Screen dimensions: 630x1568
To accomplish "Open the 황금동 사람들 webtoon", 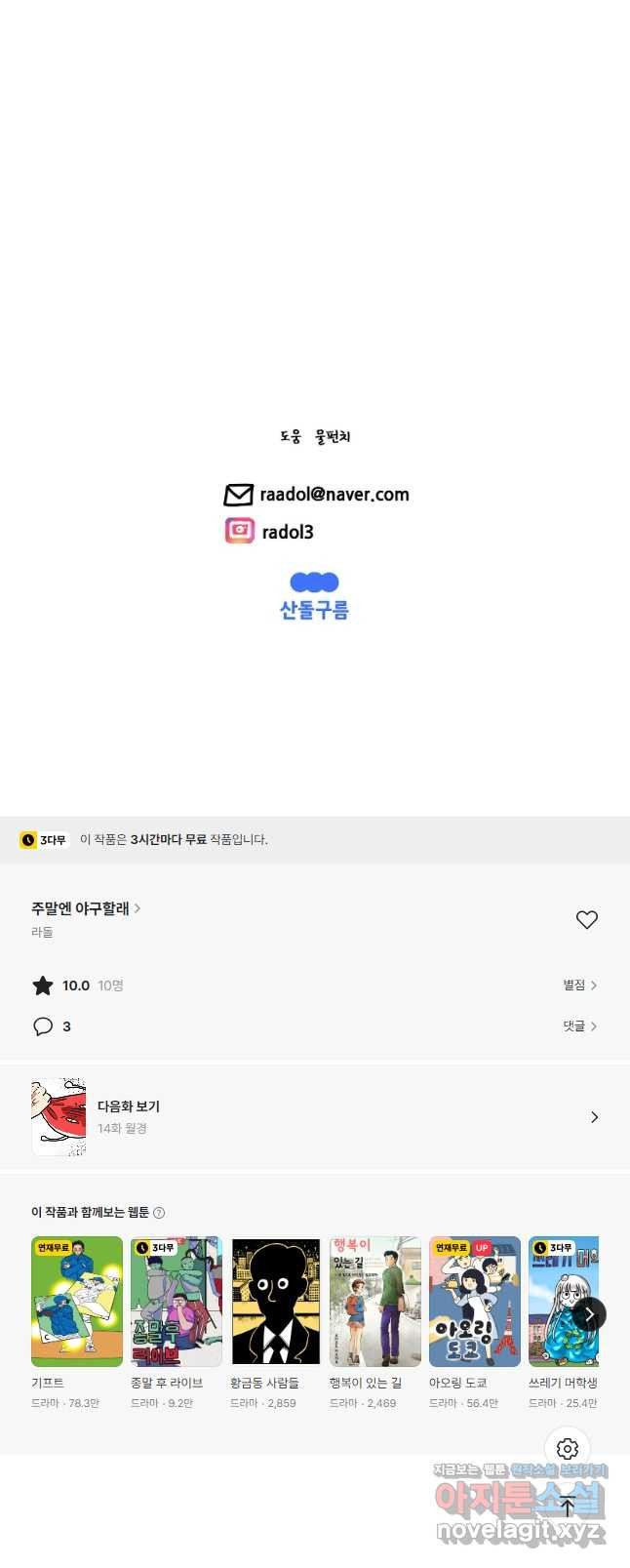I will (276, 1302).
